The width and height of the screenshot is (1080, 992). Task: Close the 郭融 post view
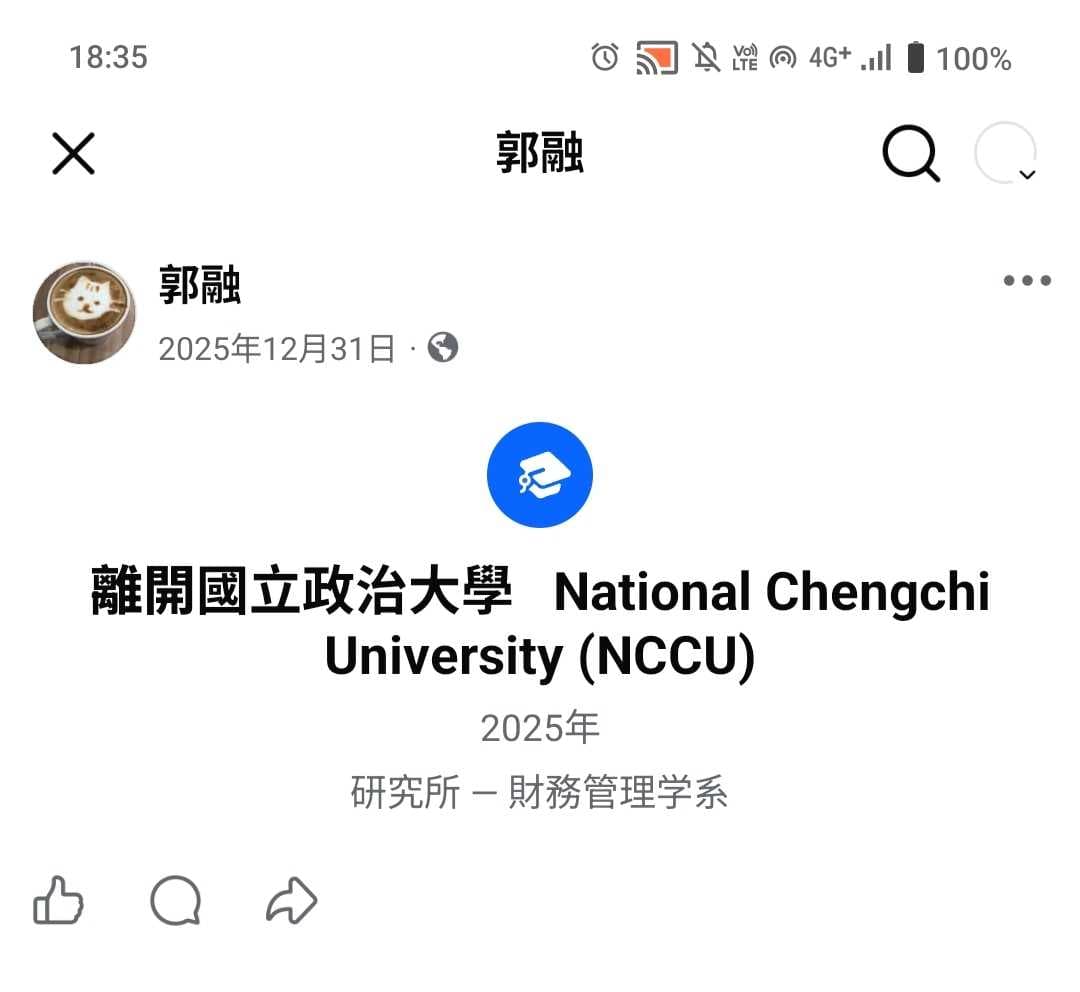[x=73, y=154]
